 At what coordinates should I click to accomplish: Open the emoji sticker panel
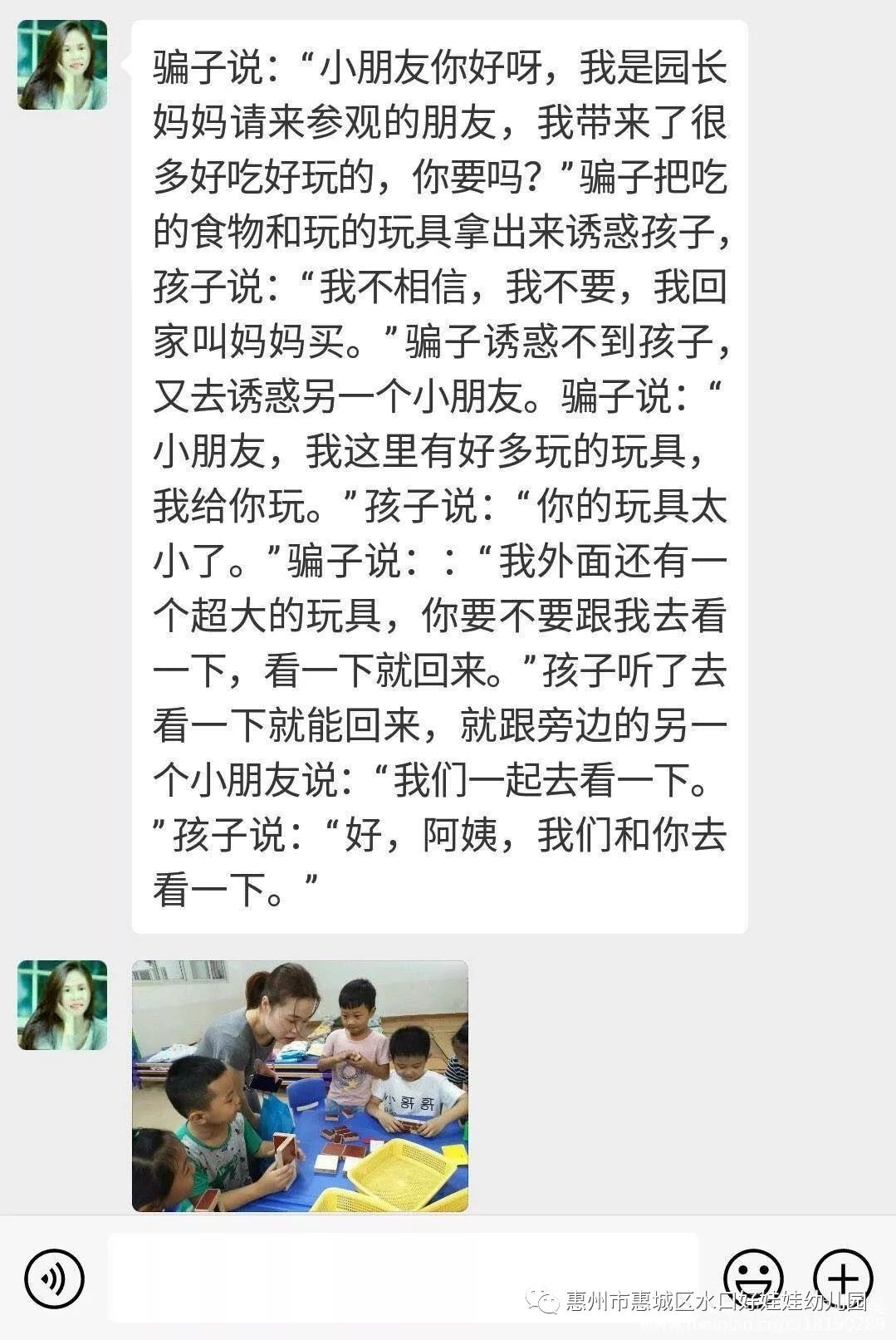[x=752, y=1275]
